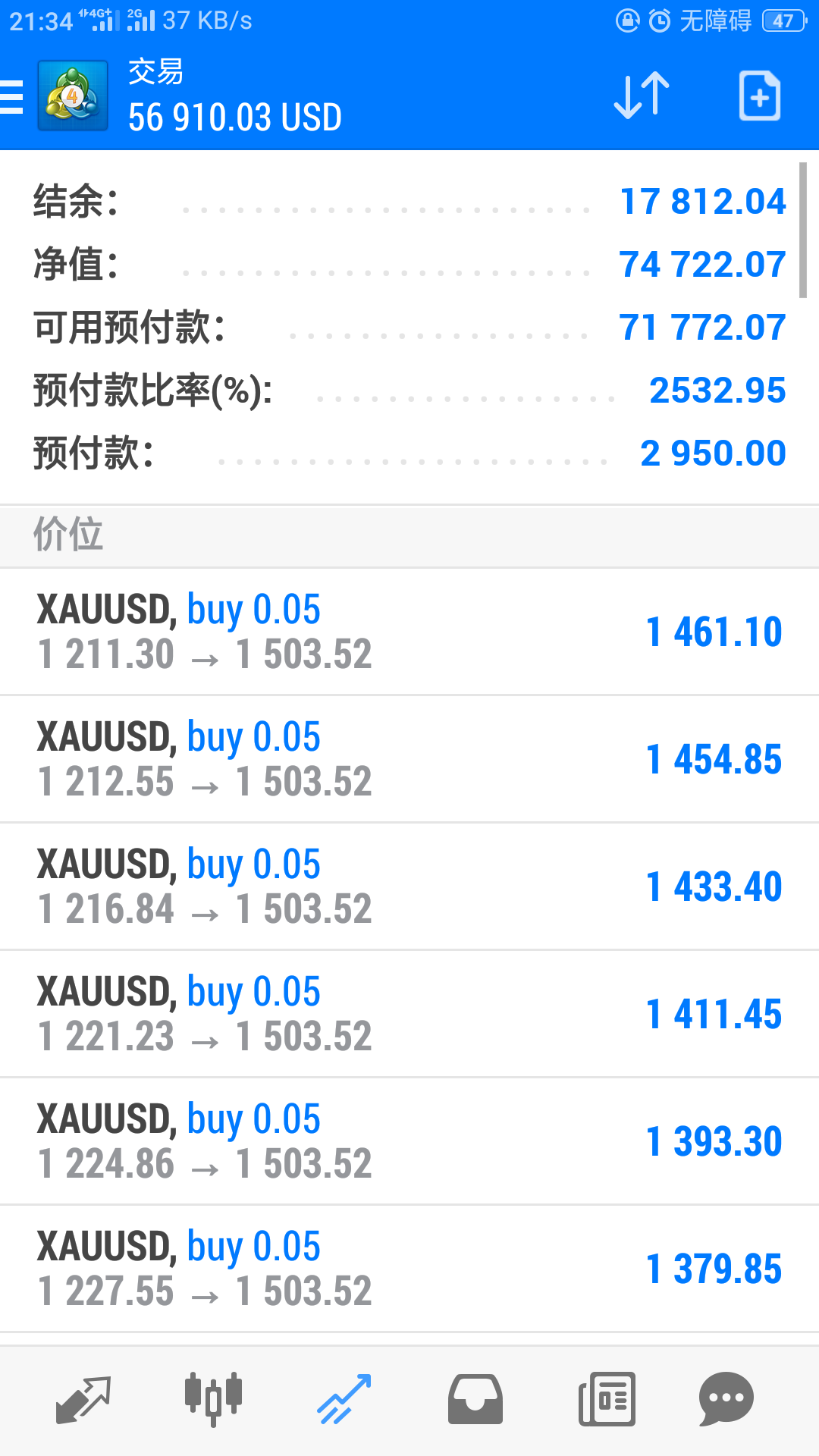Switch to the candlestick Chart tab
The image size is (819, 1456).
click(x=213, y=1399)
